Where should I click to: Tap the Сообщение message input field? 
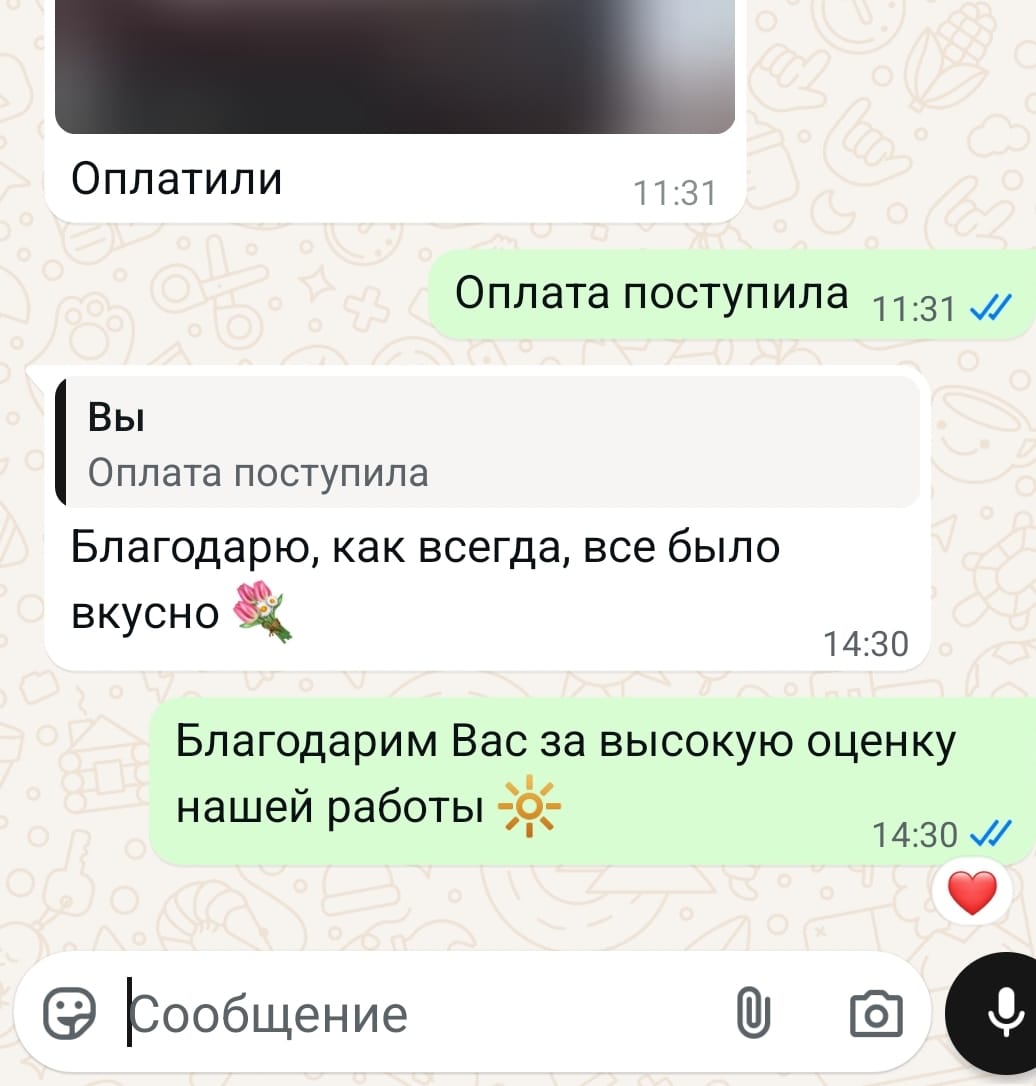(x=420, y=1014)
